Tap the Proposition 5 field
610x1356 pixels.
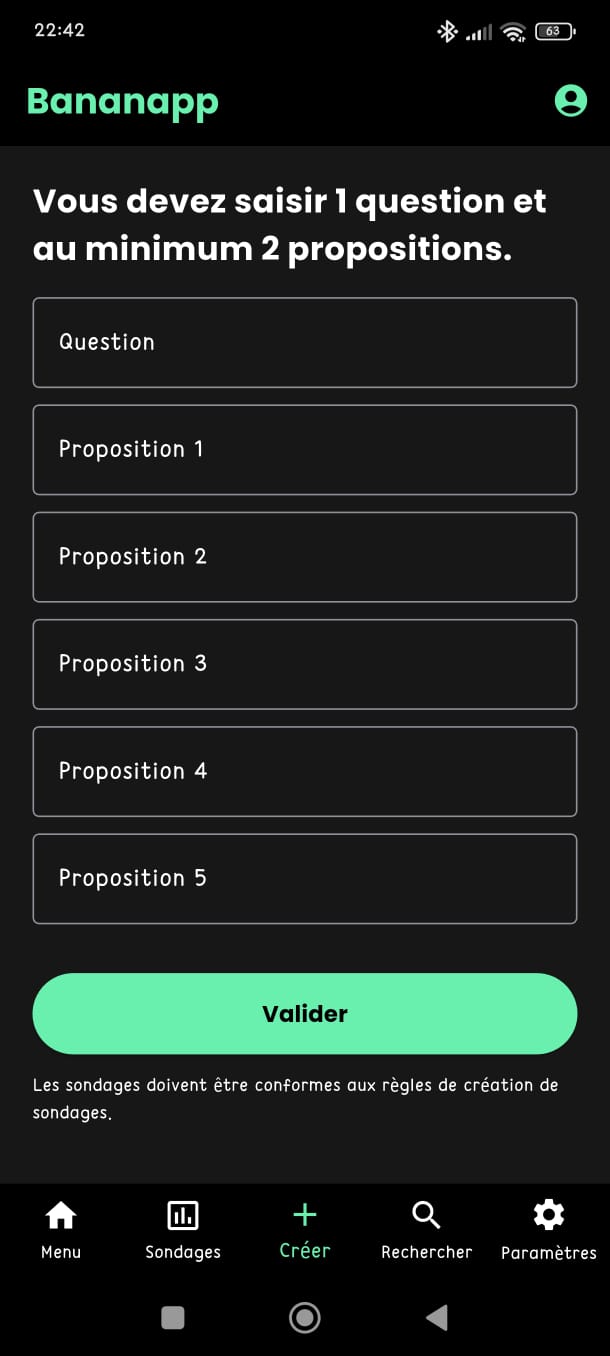point(305,878)
